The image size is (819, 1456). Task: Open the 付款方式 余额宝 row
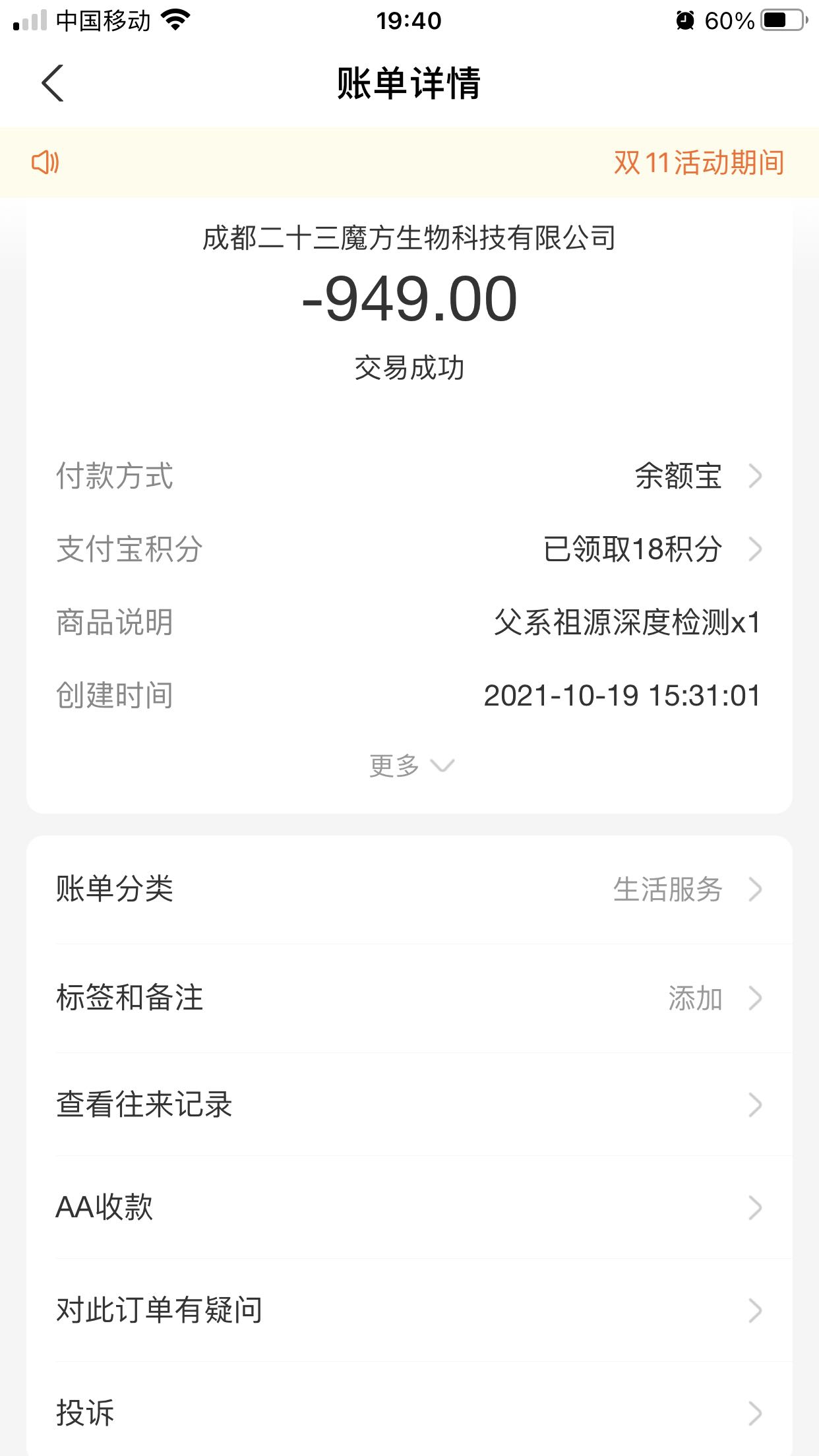tap(409, 475)
